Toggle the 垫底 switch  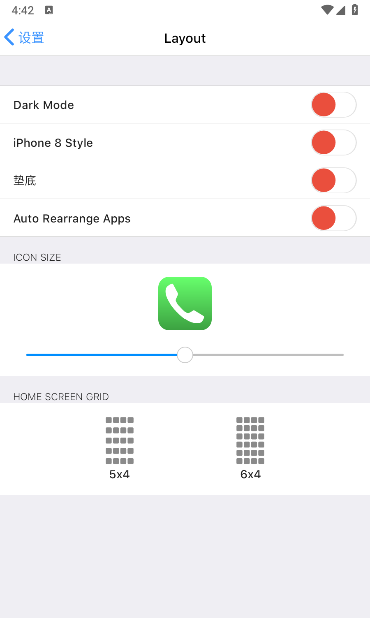(334, 180)
